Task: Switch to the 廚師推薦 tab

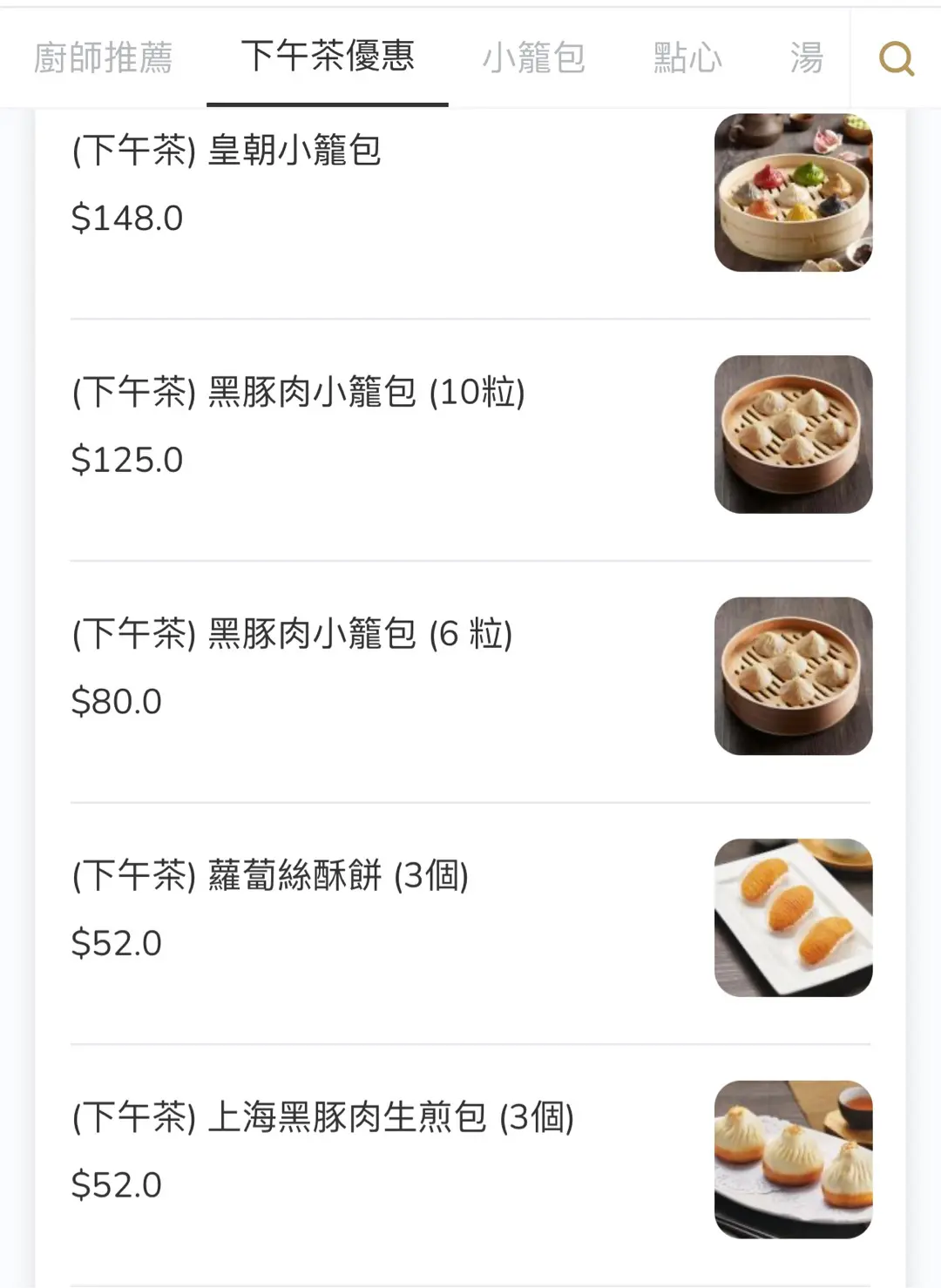Action: coord(103,58)
